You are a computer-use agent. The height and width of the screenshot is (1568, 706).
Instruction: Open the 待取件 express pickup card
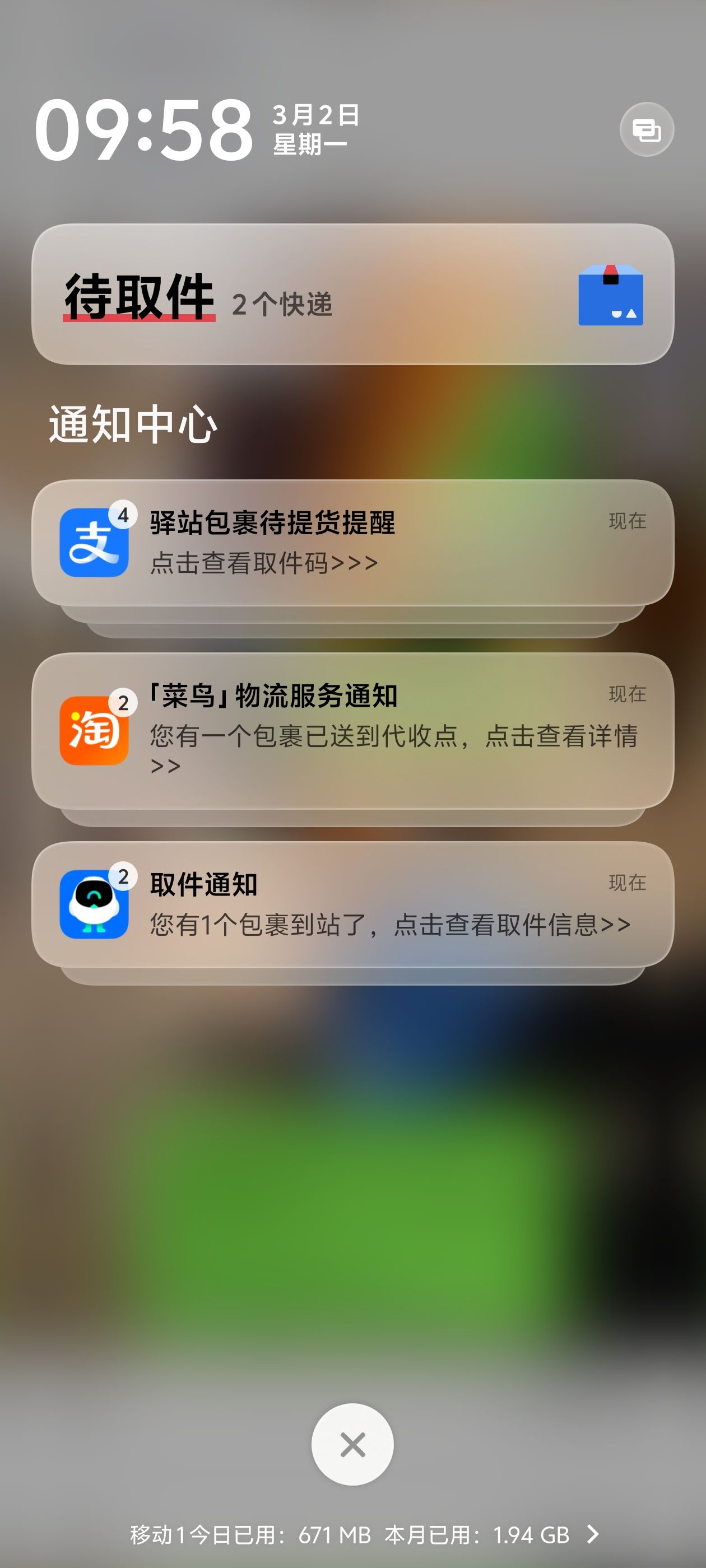pos(352,295)
